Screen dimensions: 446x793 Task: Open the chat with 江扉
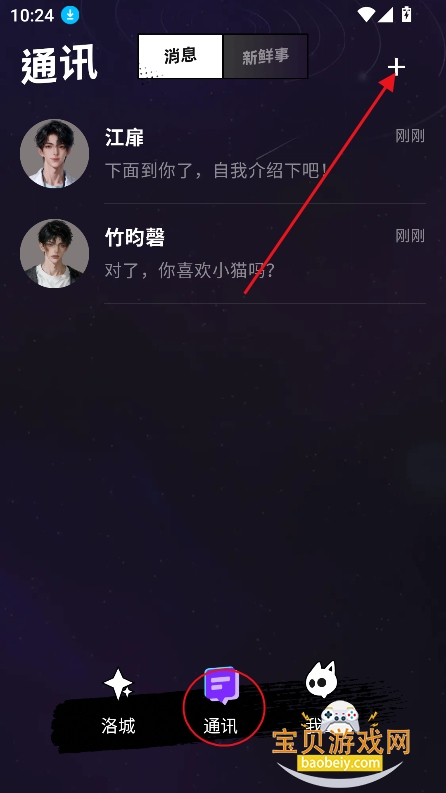click(x=222, y=154)
